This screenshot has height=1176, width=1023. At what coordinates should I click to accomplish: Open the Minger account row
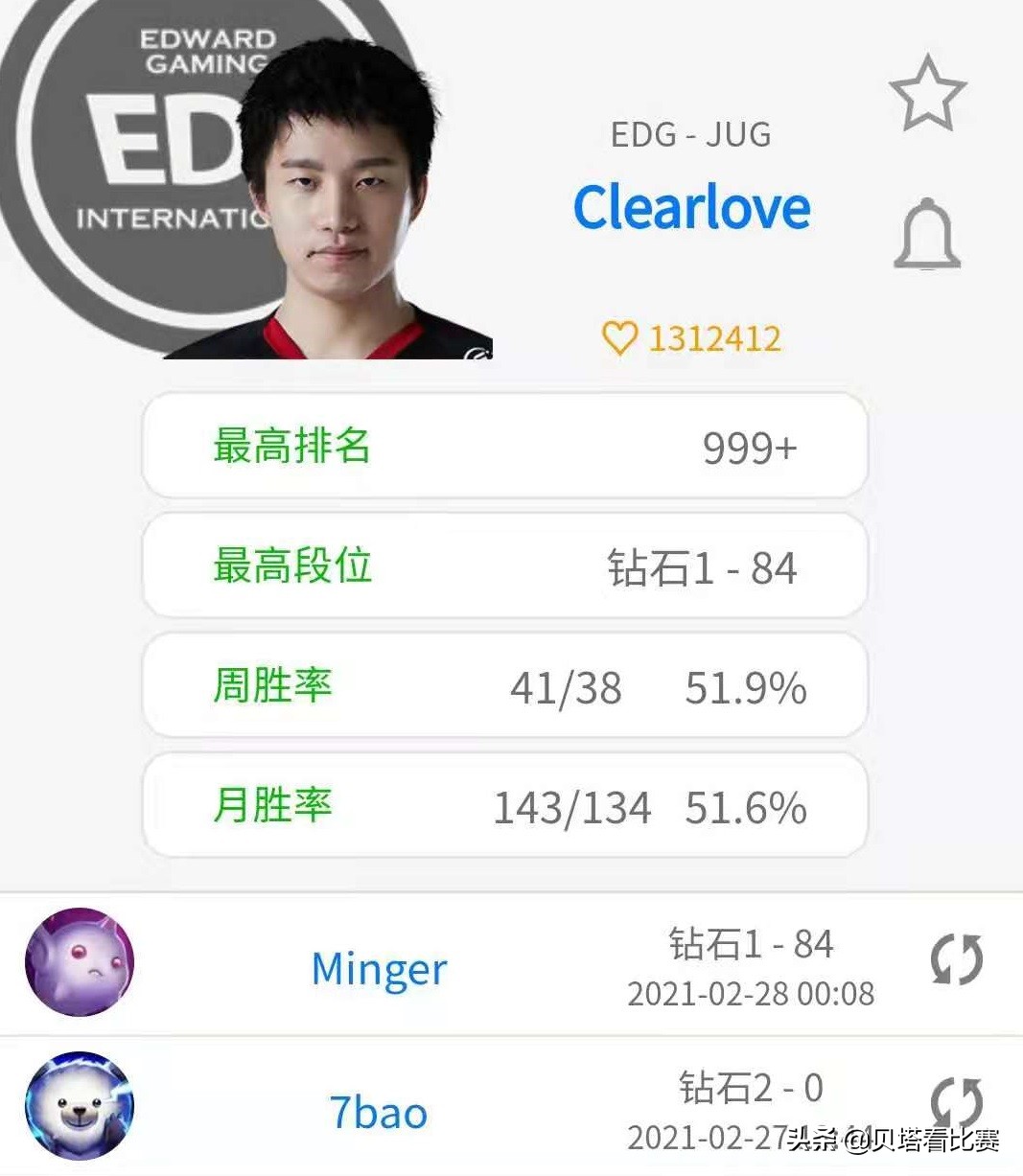379,968
